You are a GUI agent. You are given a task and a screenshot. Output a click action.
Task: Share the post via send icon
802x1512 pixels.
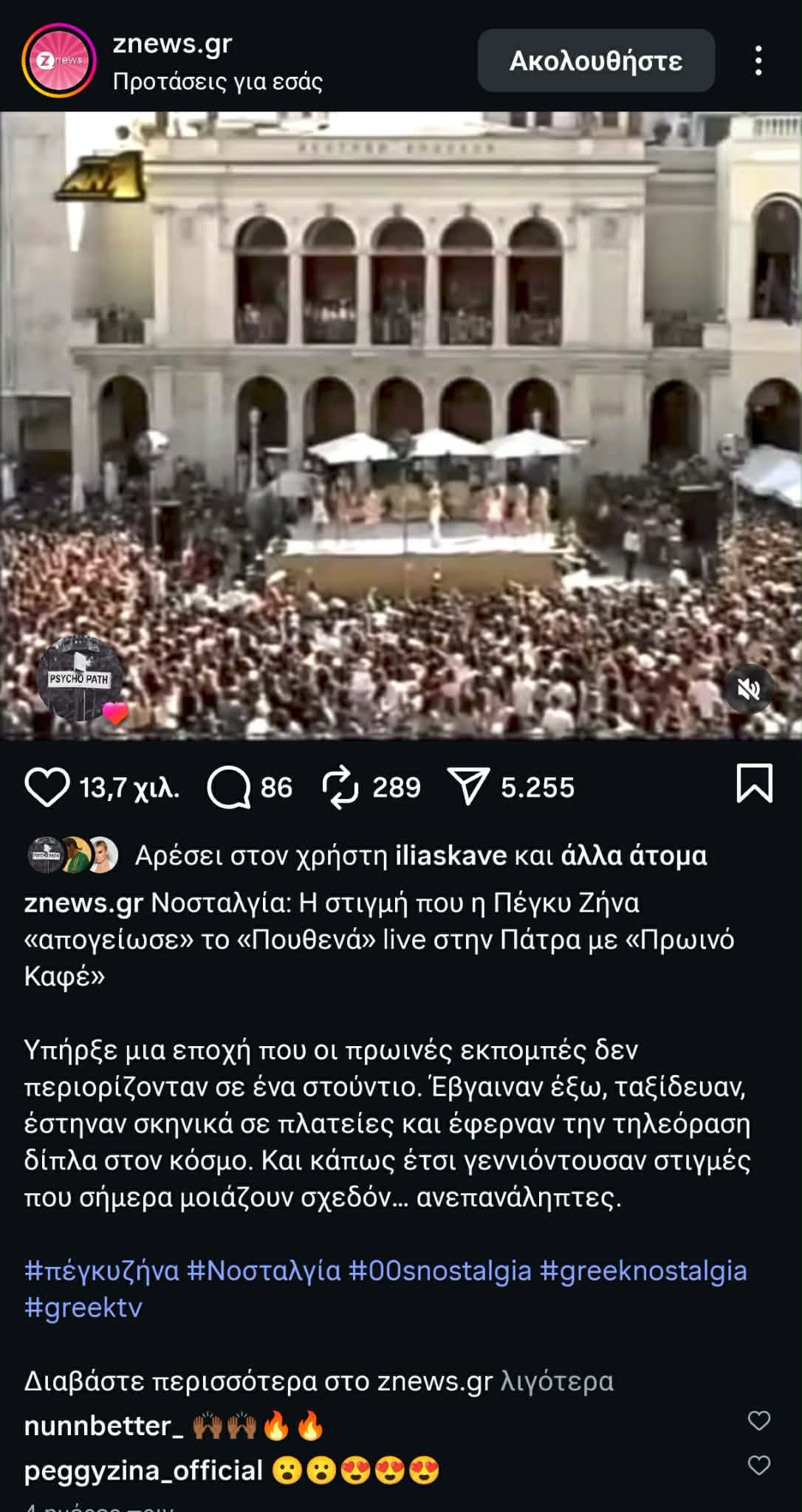click(x=468, y=787)
